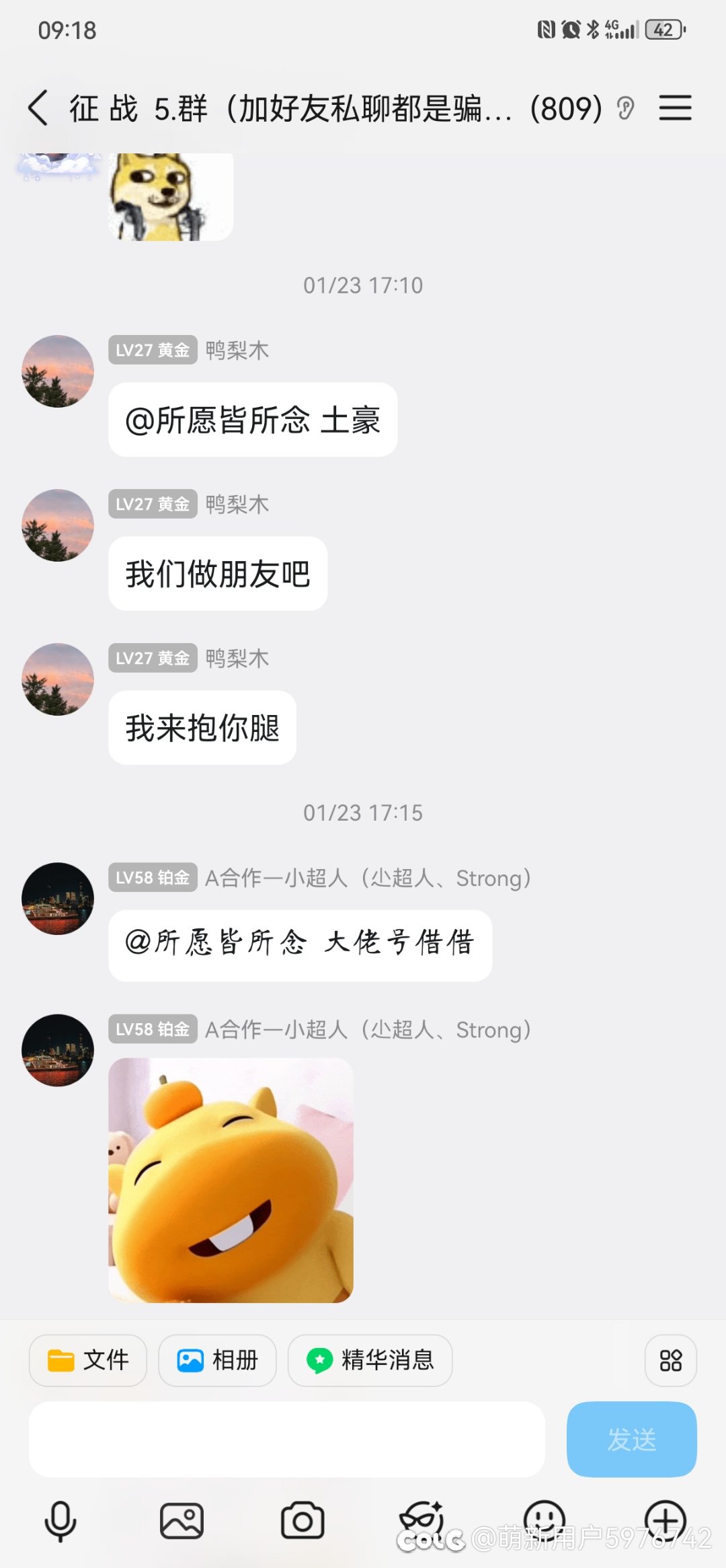
Task: Start voice input with the microphone icon
Action: tap(61, 1522)
